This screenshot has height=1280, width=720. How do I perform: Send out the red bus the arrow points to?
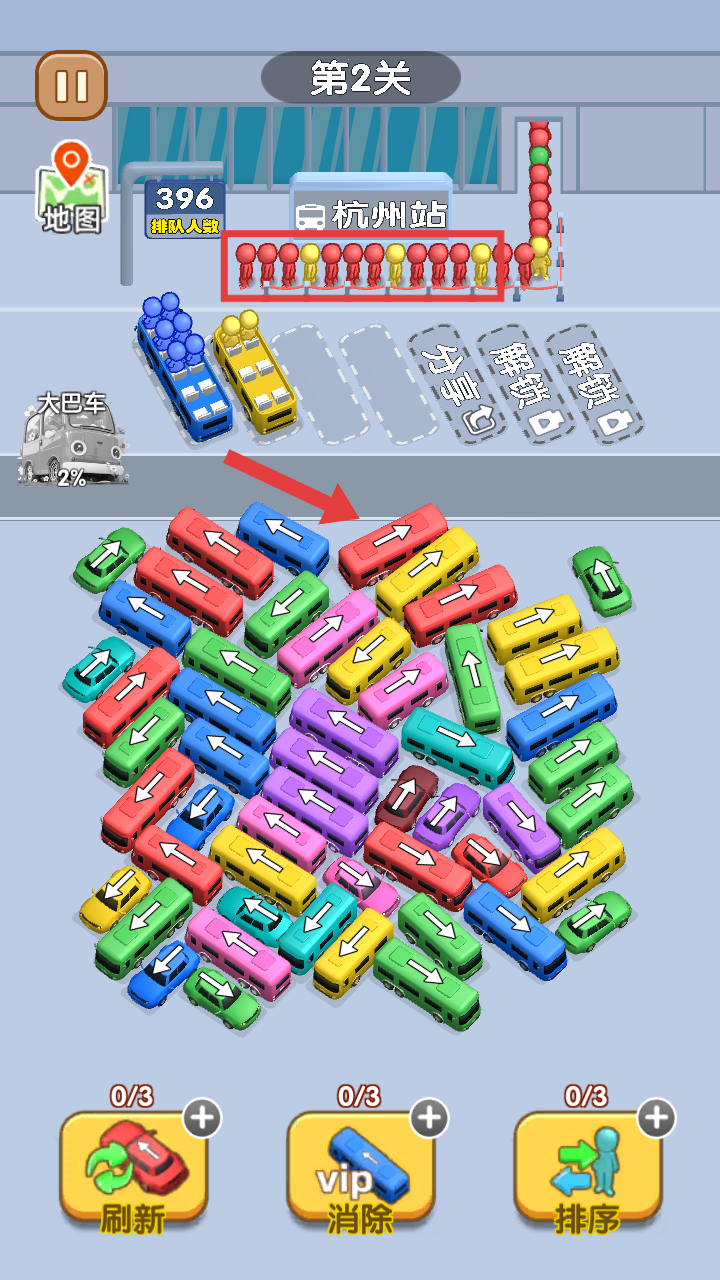click(x=393, y=543)
